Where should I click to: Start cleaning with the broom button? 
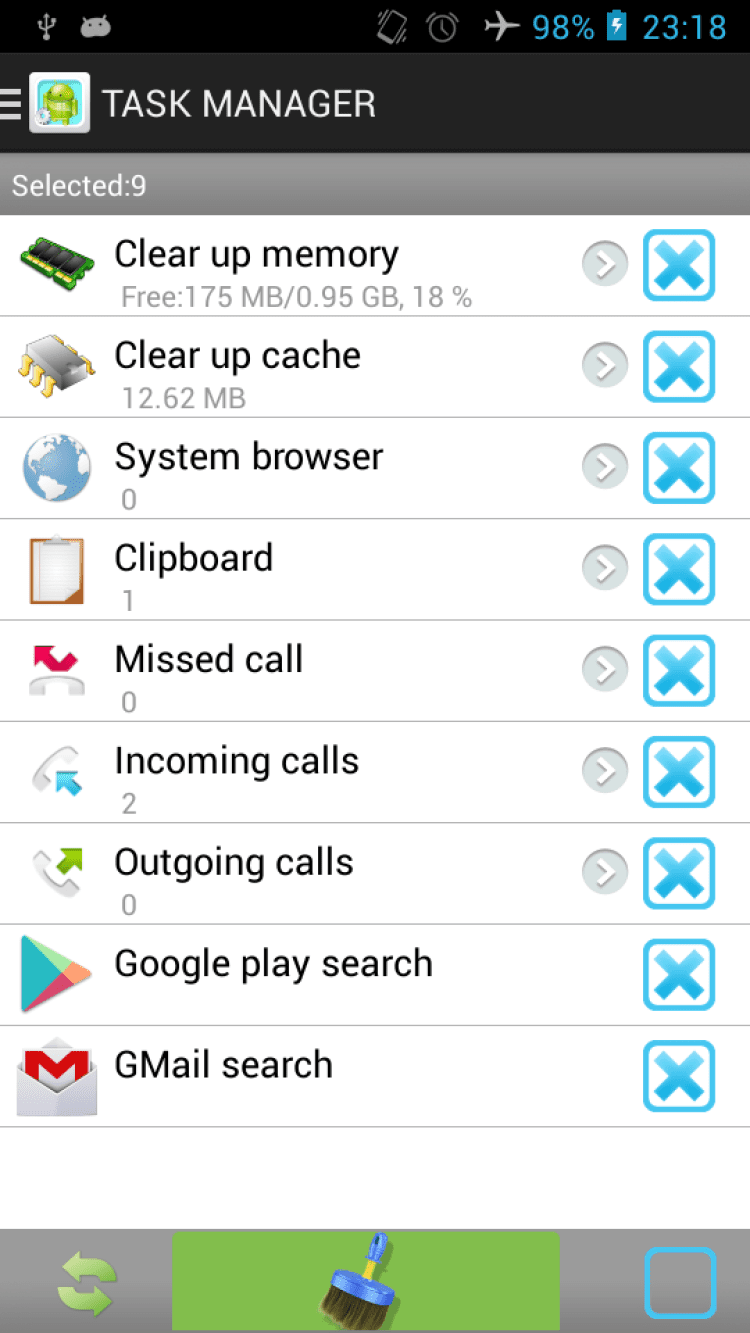click(x=365, y=1280)
